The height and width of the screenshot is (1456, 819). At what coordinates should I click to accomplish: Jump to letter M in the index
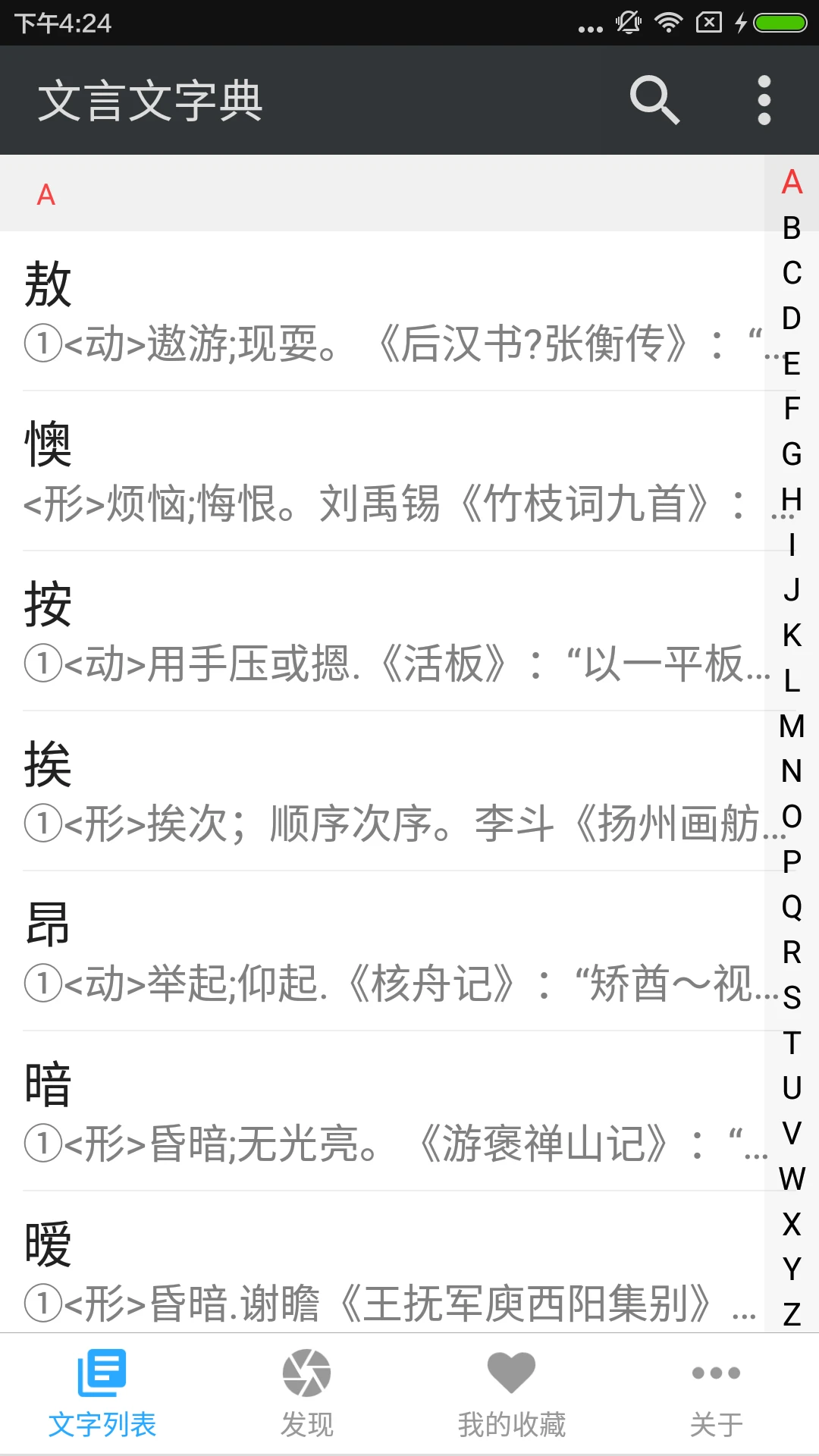(x=792, y=726)
